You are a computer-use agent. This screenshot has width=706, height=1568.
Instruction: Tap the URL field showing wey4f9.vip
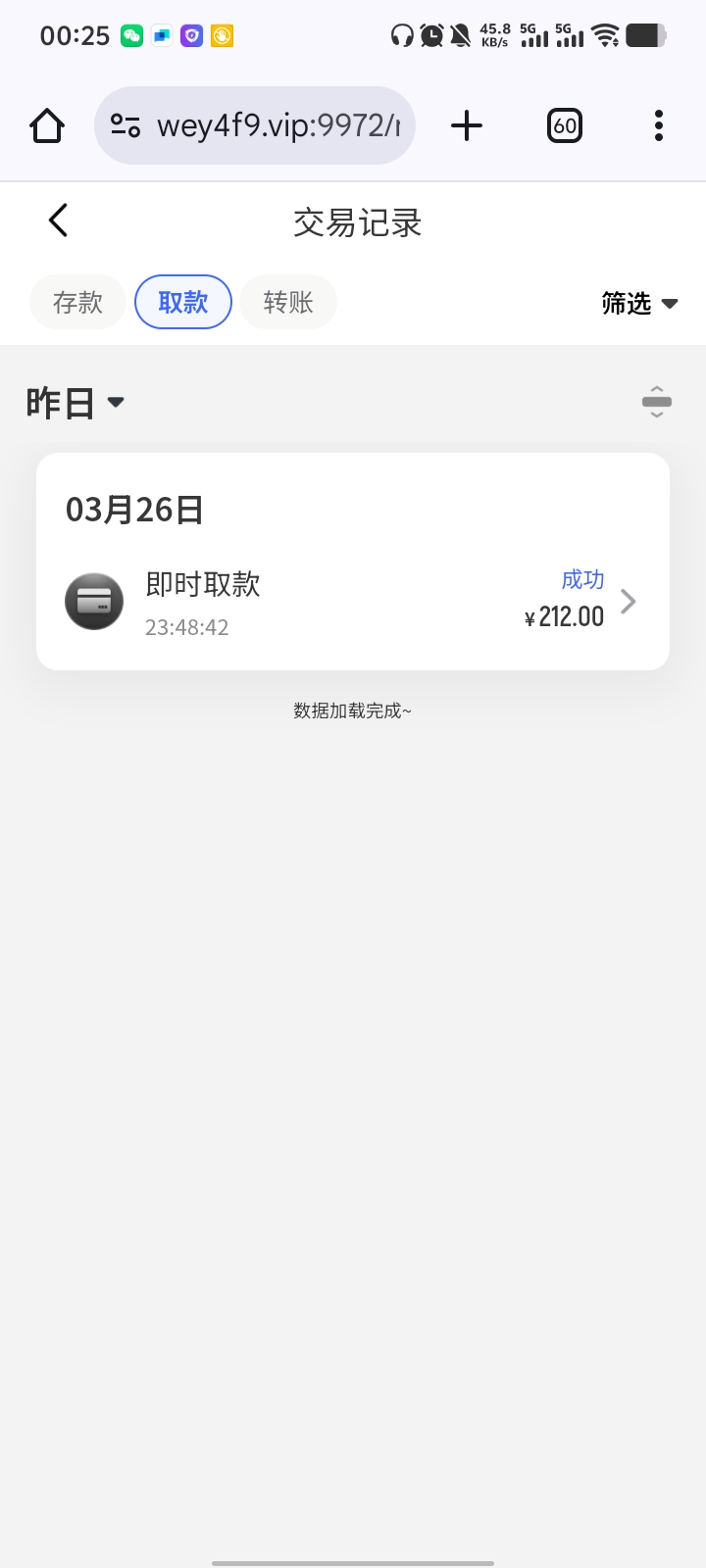275,125
